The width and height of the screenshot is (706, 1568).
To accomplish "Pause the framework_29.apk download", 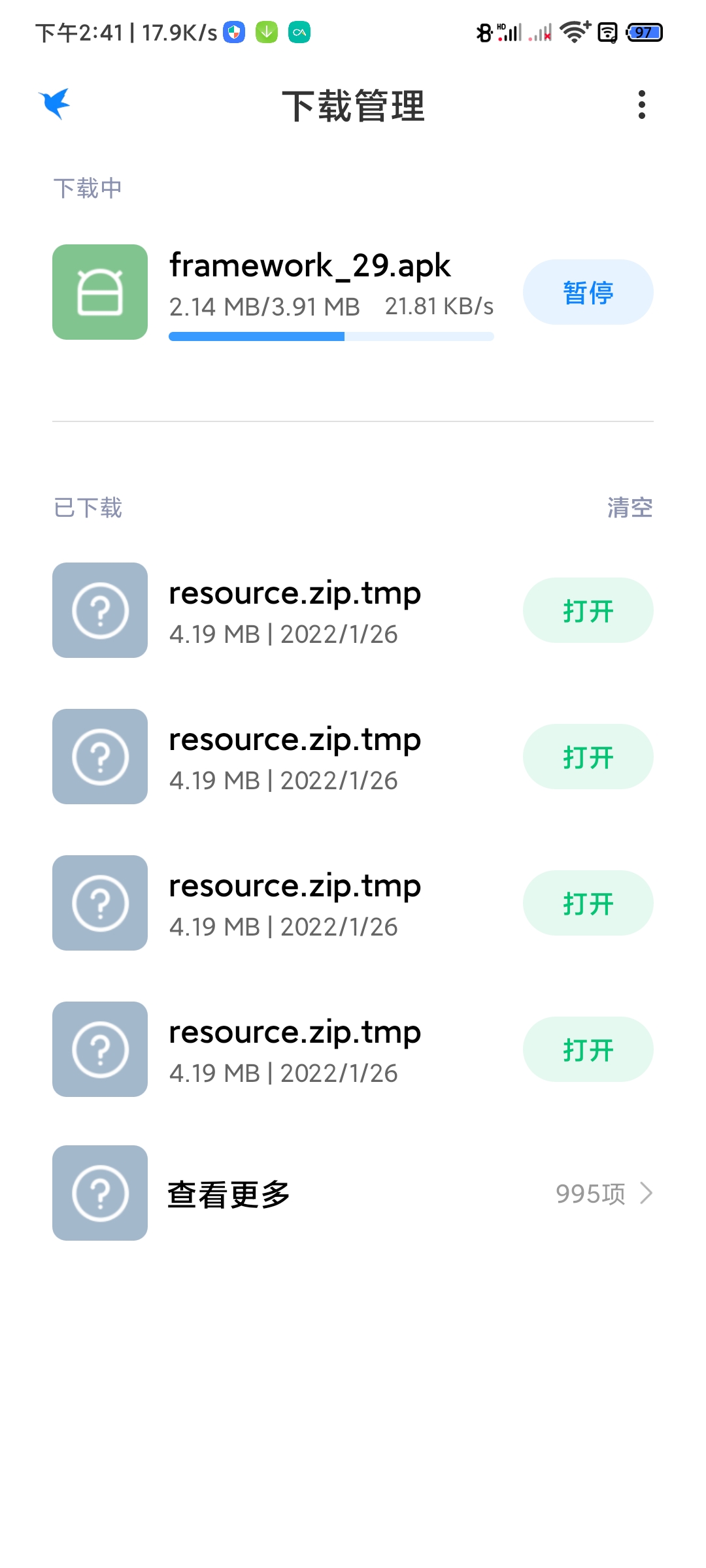I will [588, 292].
